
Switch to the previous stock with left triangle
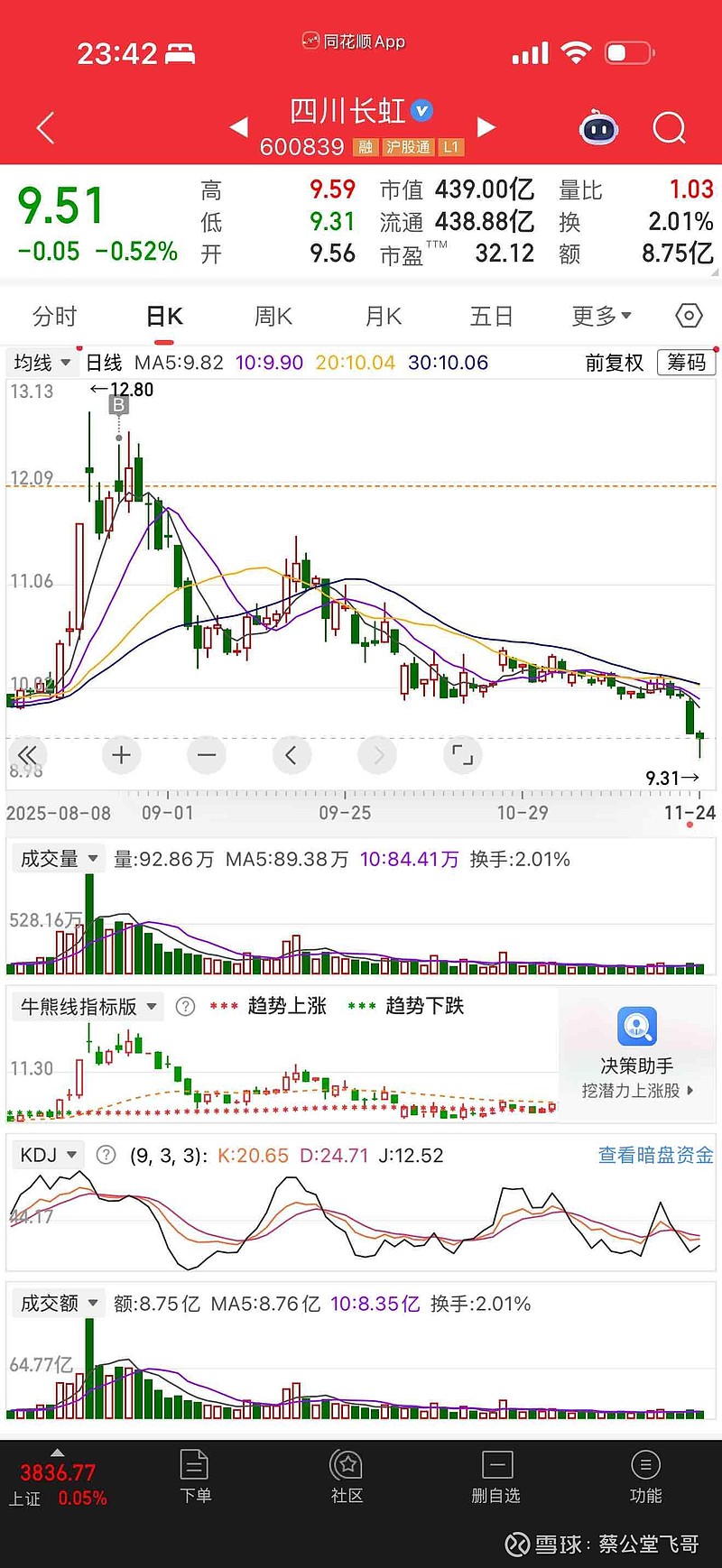238,127
